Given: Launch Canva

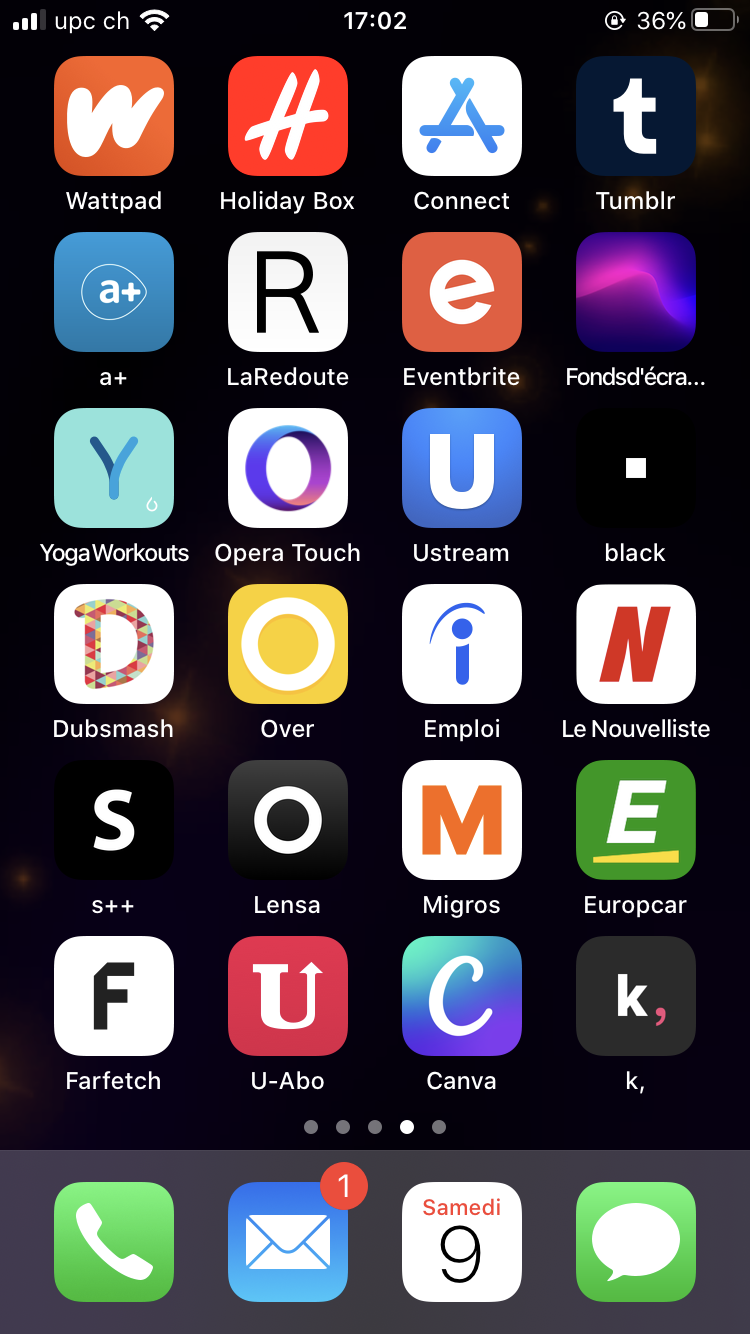Looking at the screenshot, I should [462, 996].
